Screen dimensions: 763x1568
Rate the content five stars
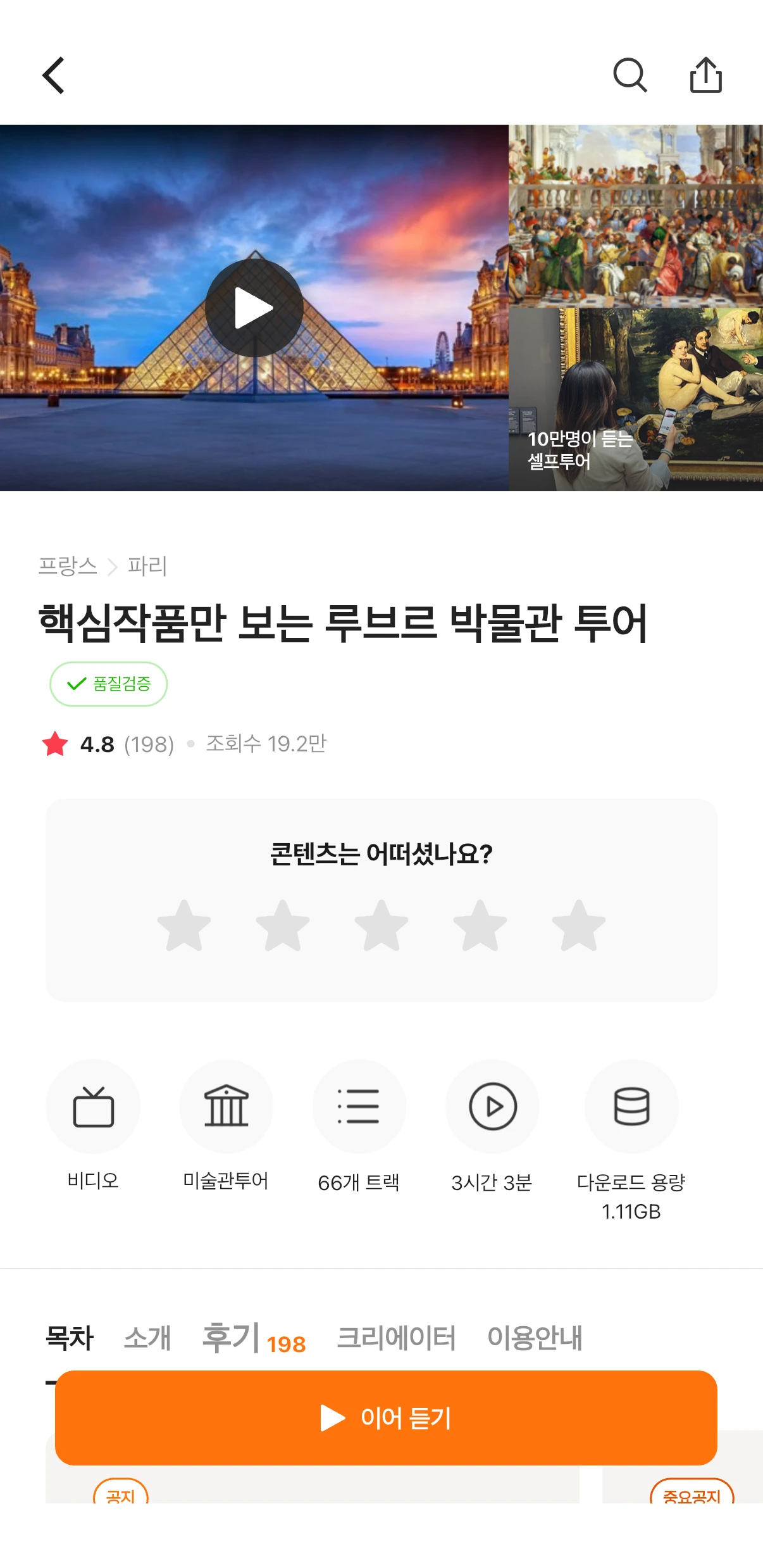tap(579, 925)
